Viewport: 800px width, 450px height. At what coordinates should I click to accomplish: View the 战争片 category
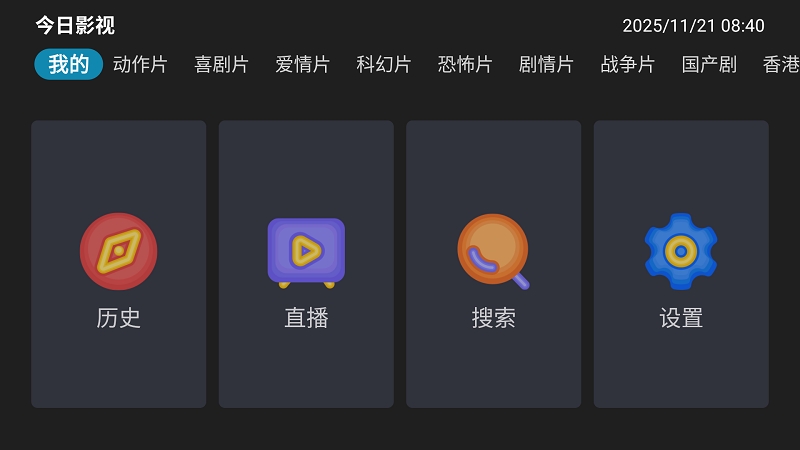click(x=627, y=65)
